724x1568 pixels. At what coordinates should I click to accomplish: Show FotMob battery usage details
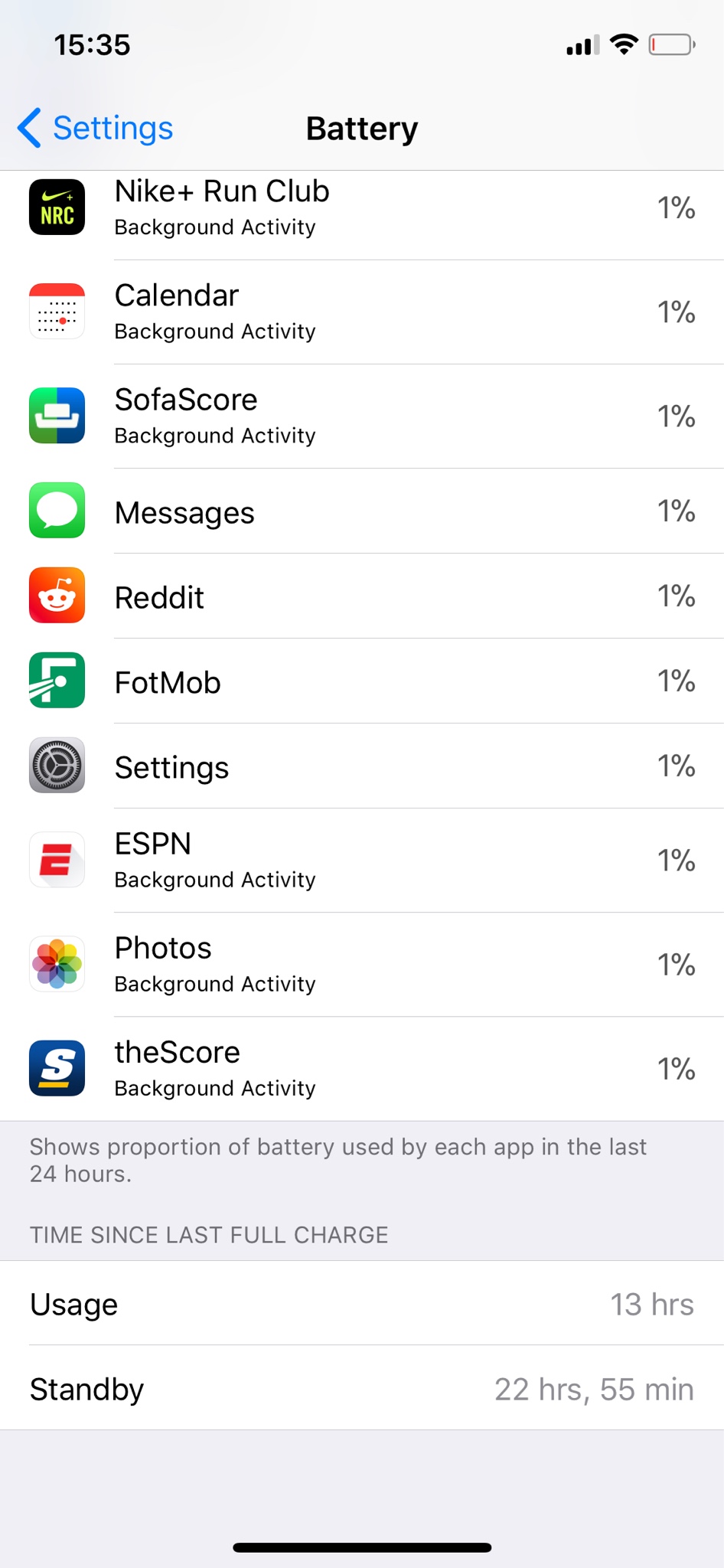pyautogui.click(x=362, y=681)
